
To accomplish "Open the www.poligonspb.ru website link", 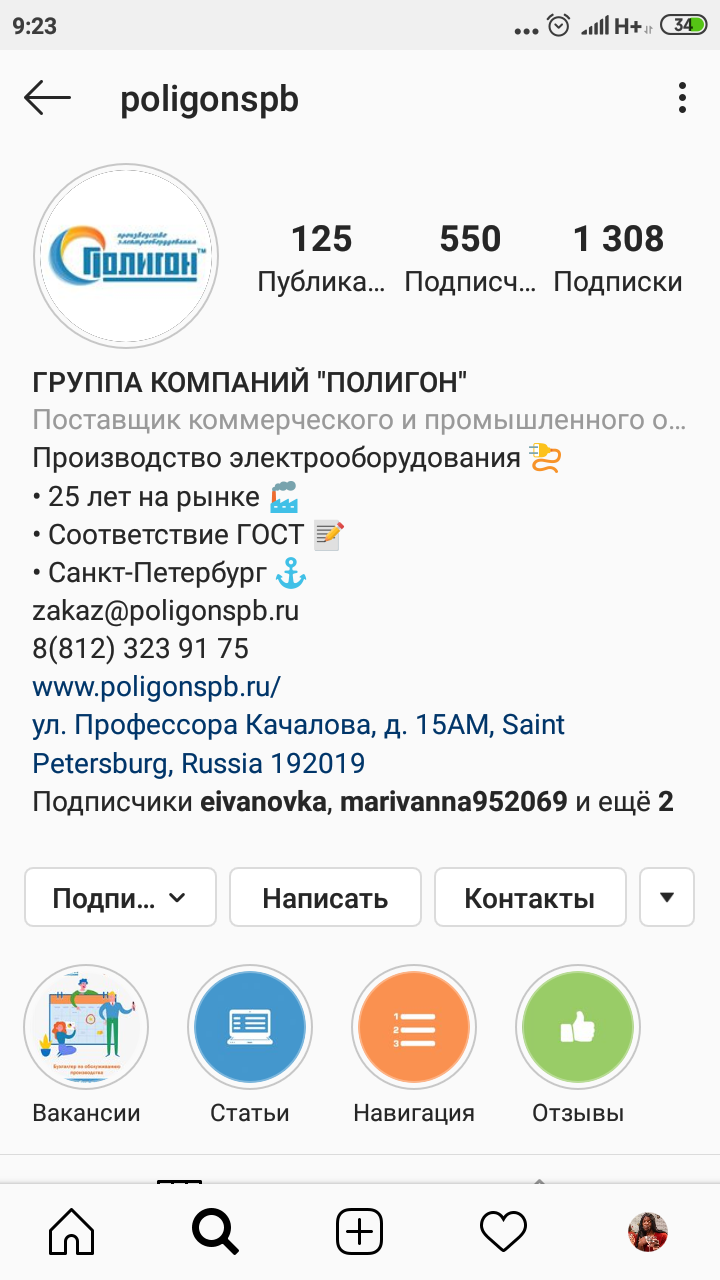I will 157,687.
